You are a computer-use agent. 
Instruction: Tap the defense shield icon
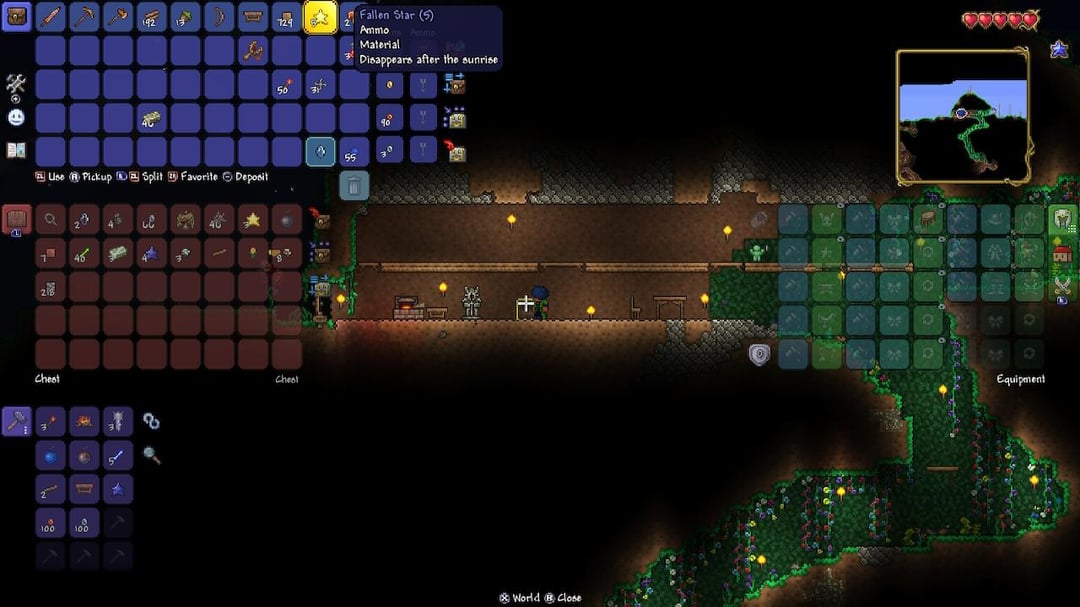(x=760, y=353)
